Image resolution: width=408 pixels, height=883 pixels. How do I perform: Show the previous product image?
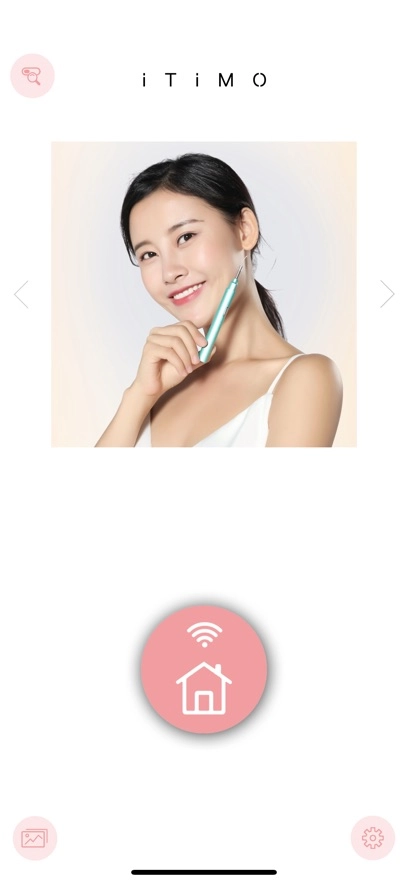(21, 294)
